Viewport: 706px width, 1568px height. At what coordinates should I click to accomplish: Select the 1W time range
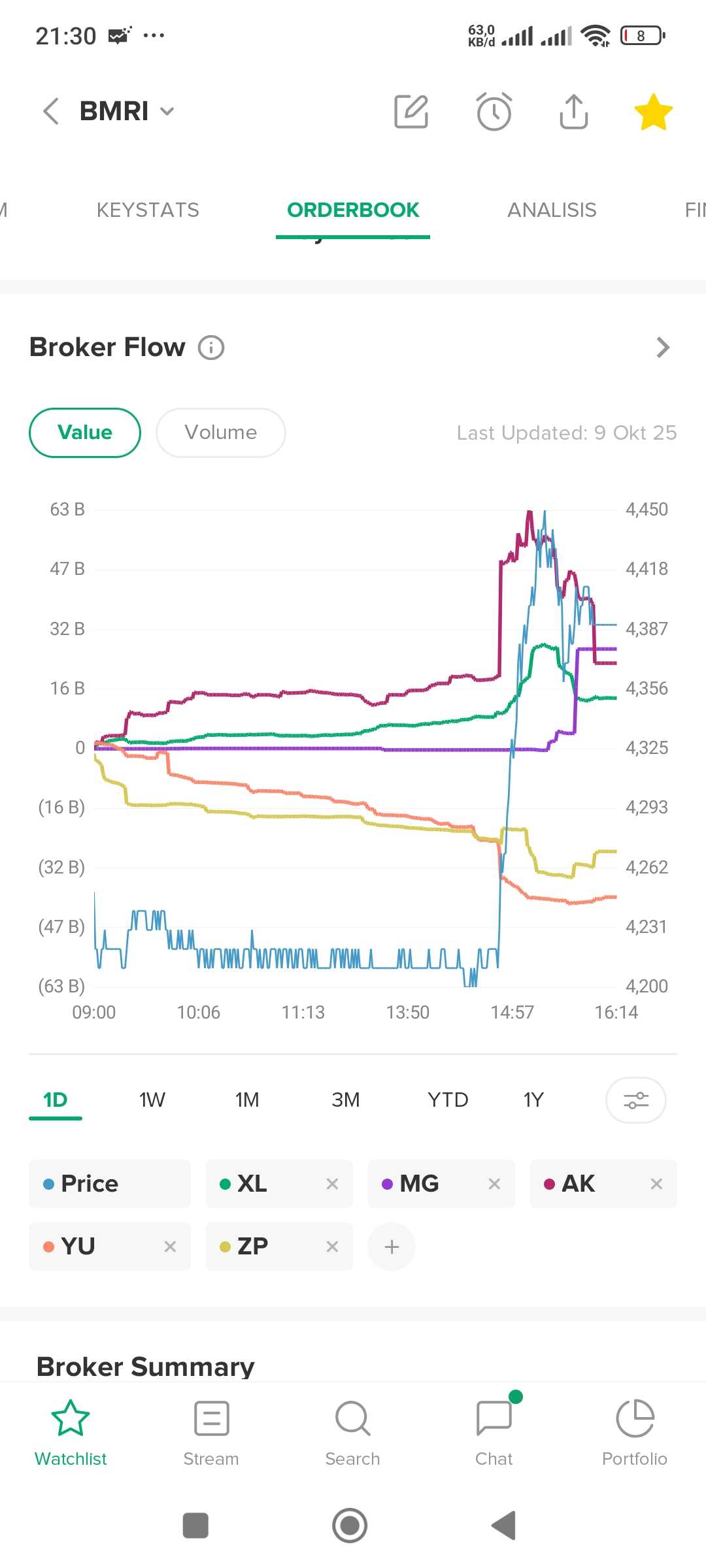(x=152, y=1100)
